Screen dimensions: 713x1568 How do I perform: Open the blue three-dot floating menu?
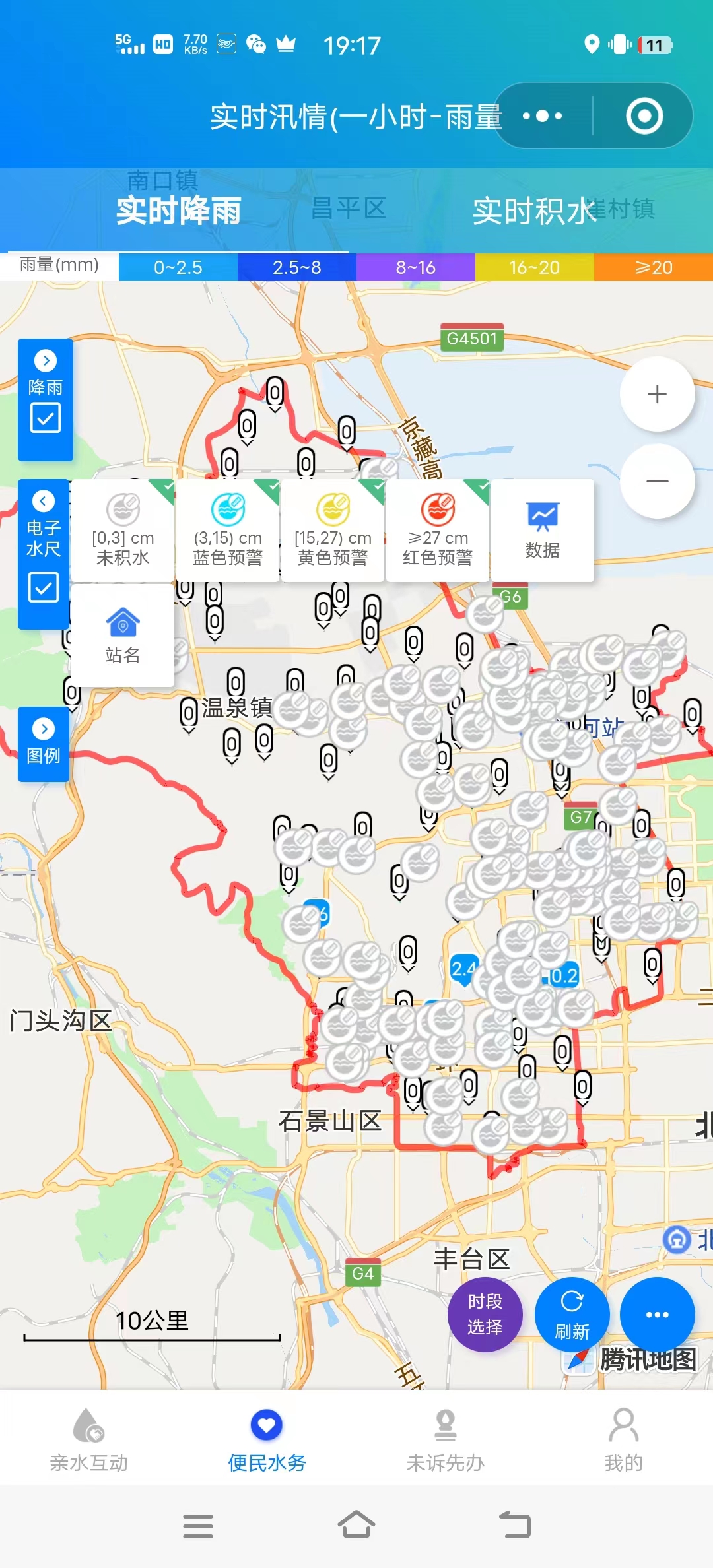(x=657, y=1314)
